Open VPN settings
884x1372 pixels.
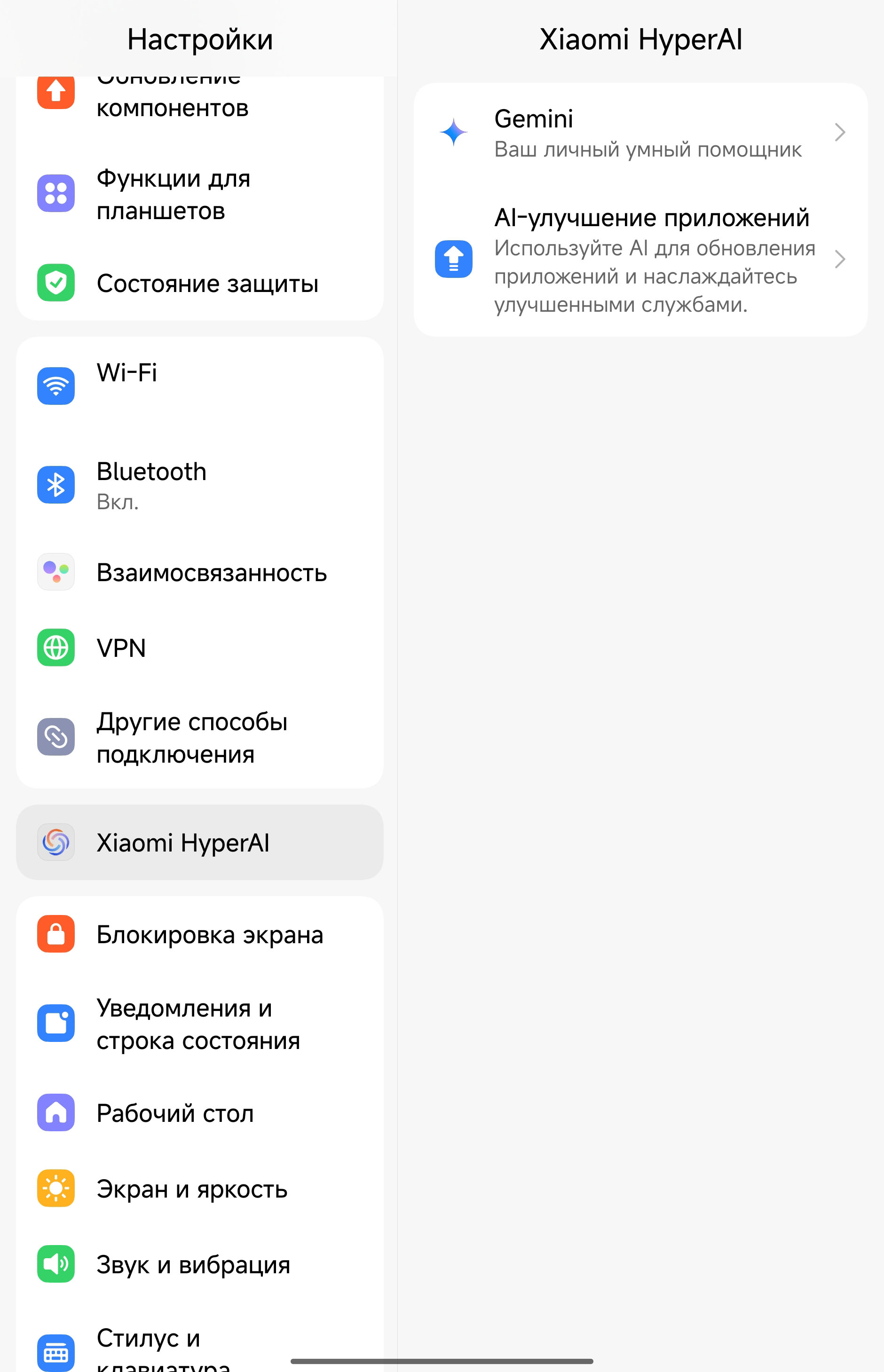[x=199, y=648]
